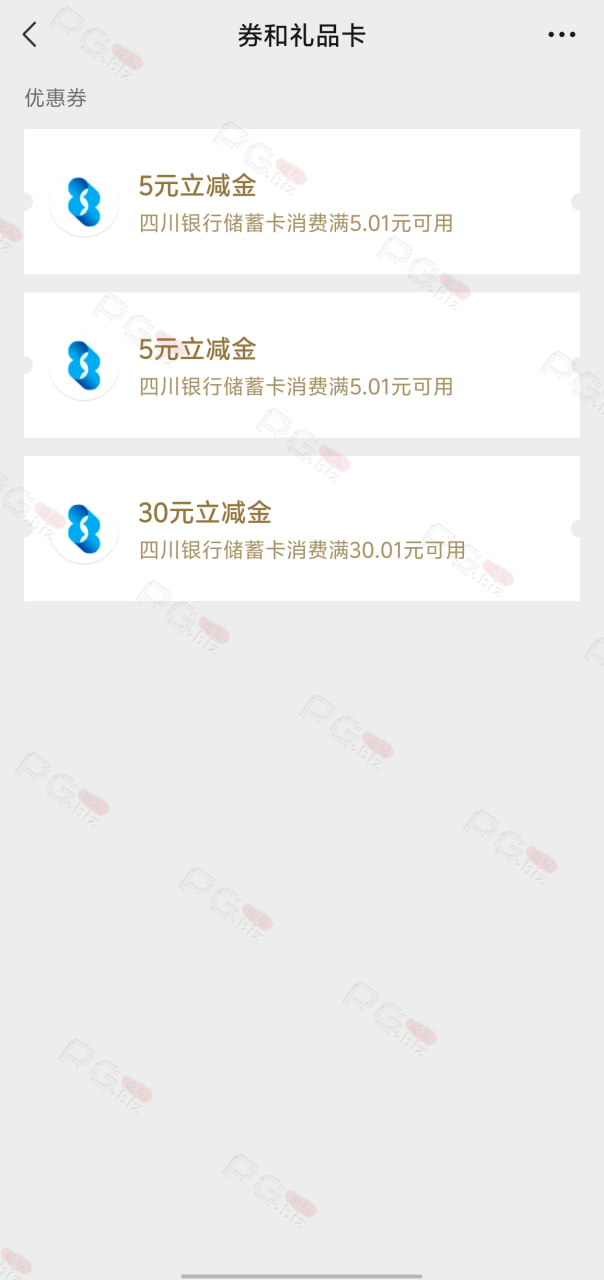Go back using the top-left arrow
The image size is (604, 1280).
(30, 35)
